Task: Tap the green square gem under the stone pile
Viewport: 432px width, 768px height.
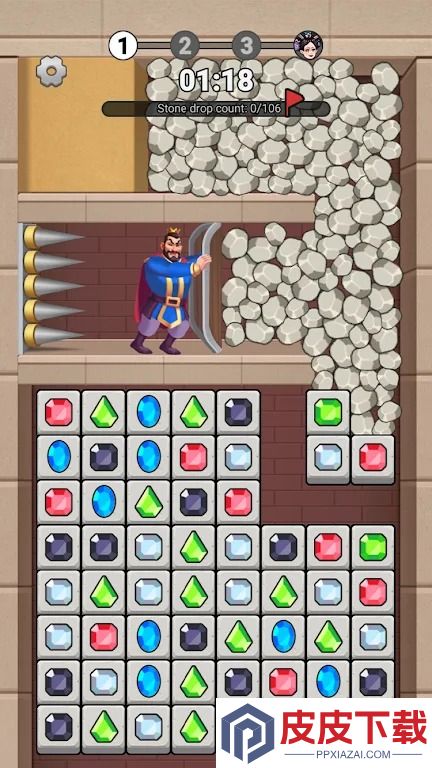Action: pos(328,412)
